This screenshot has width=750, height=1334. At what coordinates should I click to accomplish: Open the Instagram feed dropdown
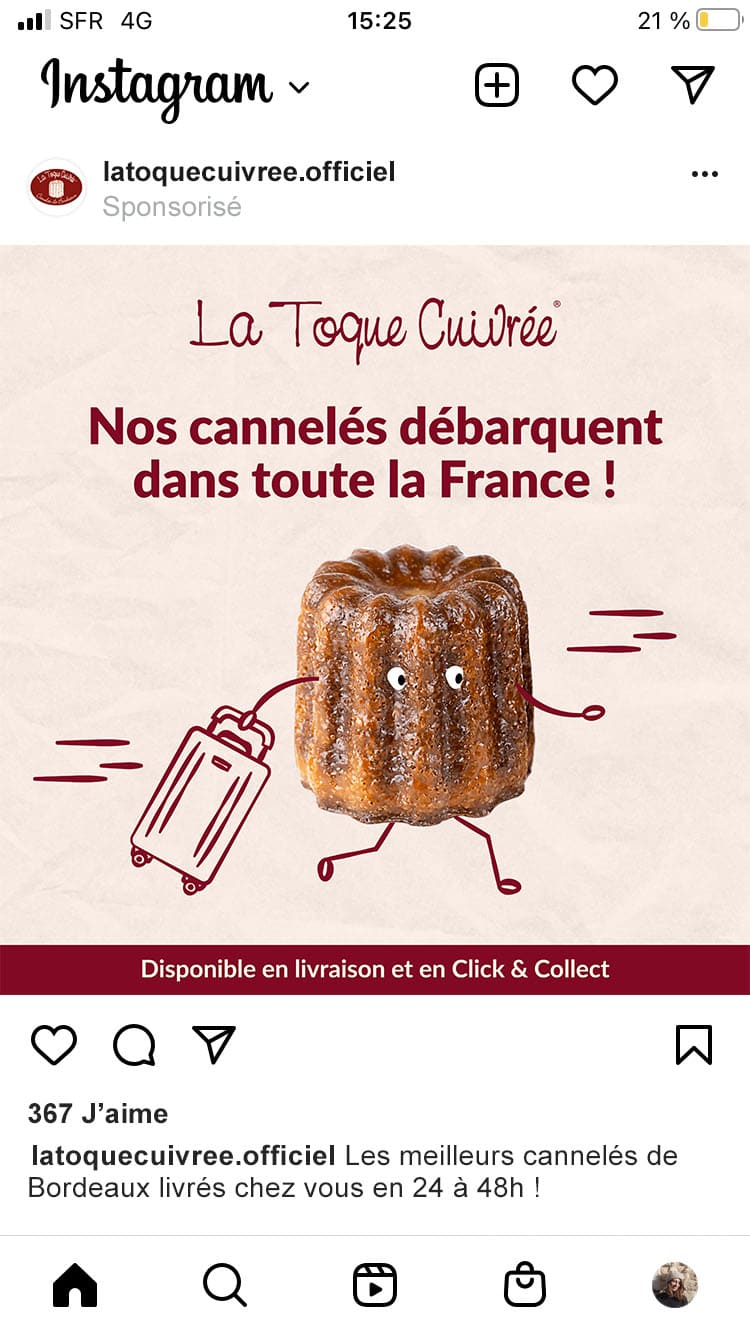pos(298,87)
